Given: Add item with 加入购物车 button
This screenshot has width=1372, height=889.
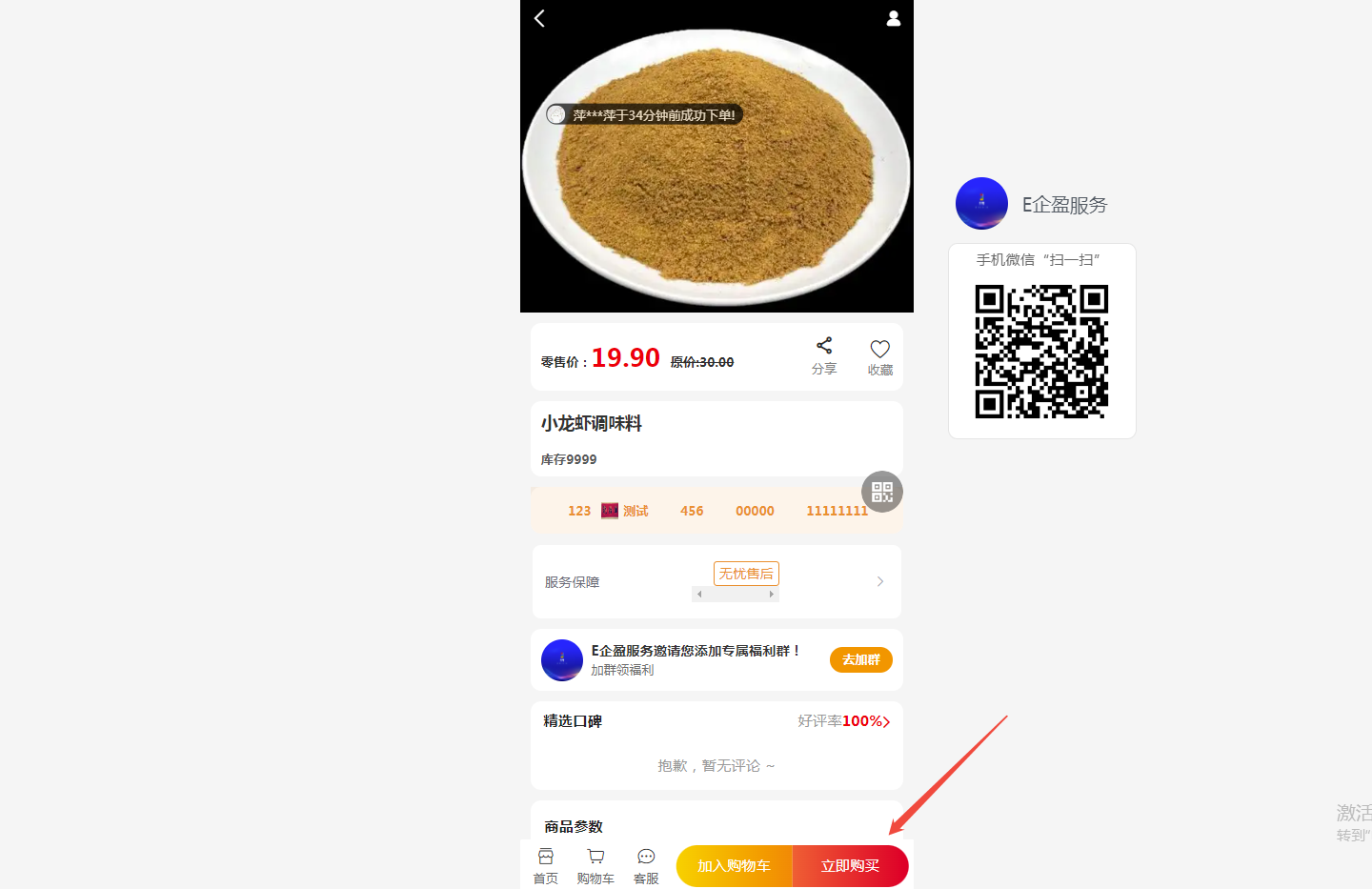Looking at the screenshot, I should 734,866.
